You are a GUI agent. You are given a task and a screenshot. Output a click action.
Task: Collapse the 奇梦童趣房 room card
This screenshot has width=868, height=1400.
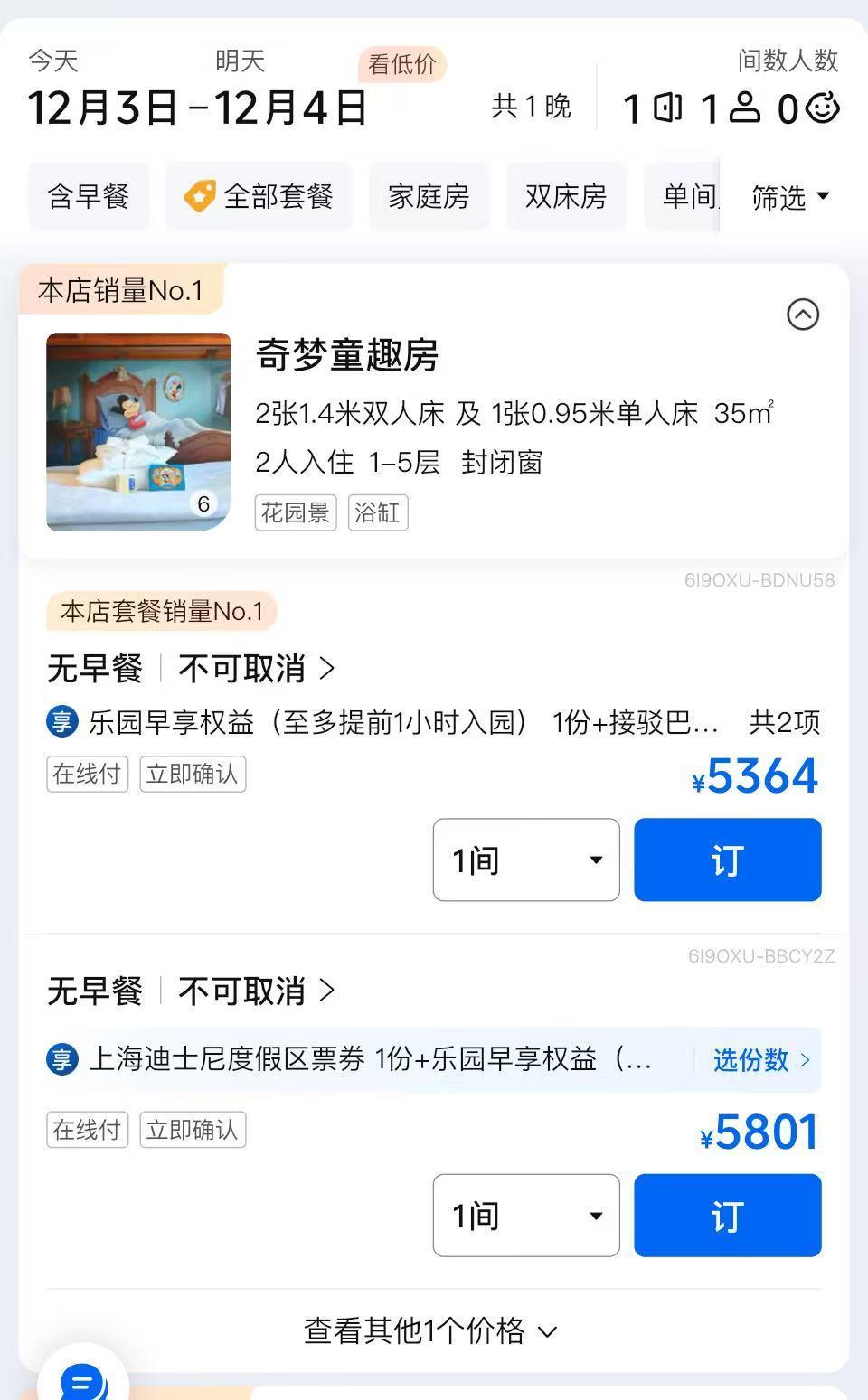[x=803, y=315]
